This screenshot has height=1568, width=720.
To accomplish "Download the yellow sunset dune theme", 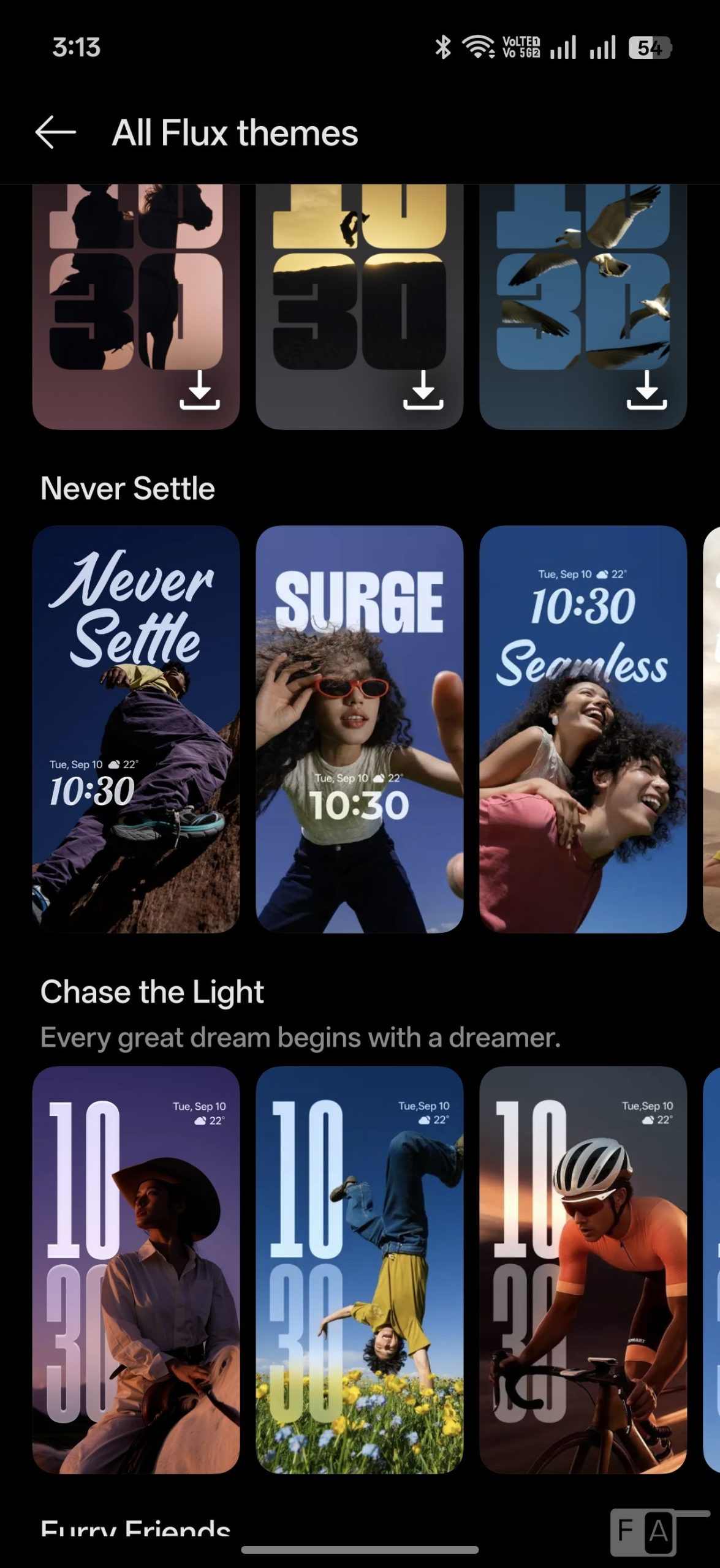I will click(x=423, y=390).
